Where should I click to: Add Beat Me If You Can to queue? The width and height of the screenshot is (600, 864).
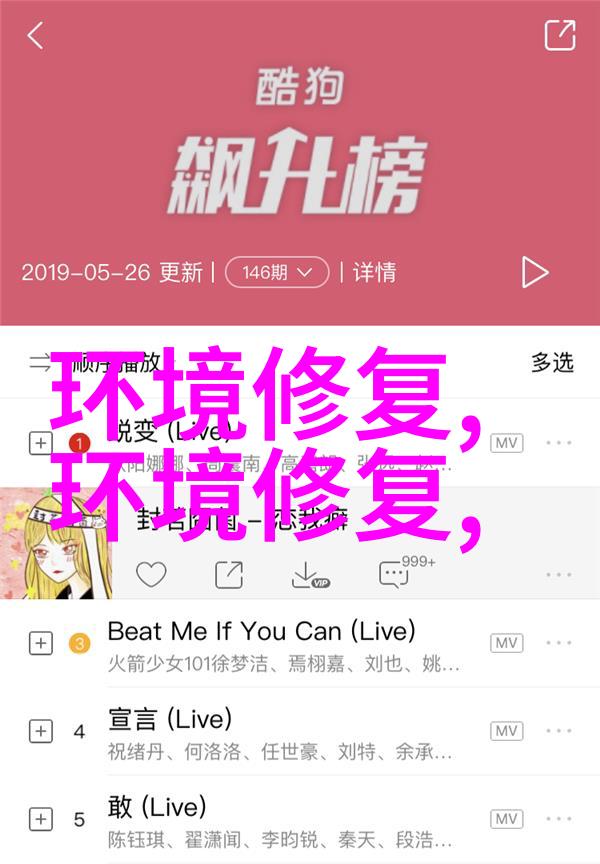click(40, 643)
